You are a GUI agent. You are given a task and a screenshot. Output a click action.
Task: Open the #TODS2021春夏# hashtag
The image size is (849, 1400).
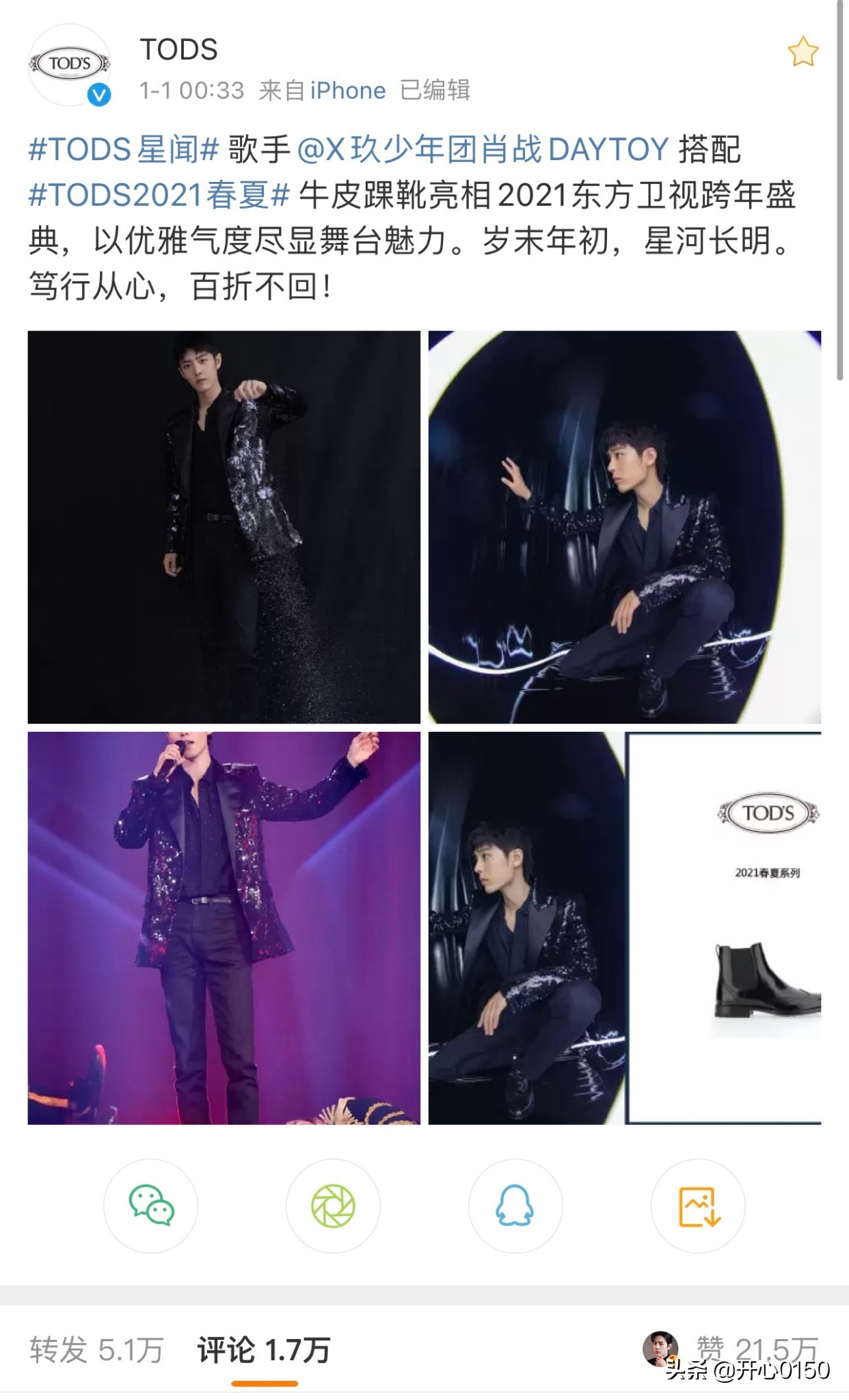coord(159,196)
